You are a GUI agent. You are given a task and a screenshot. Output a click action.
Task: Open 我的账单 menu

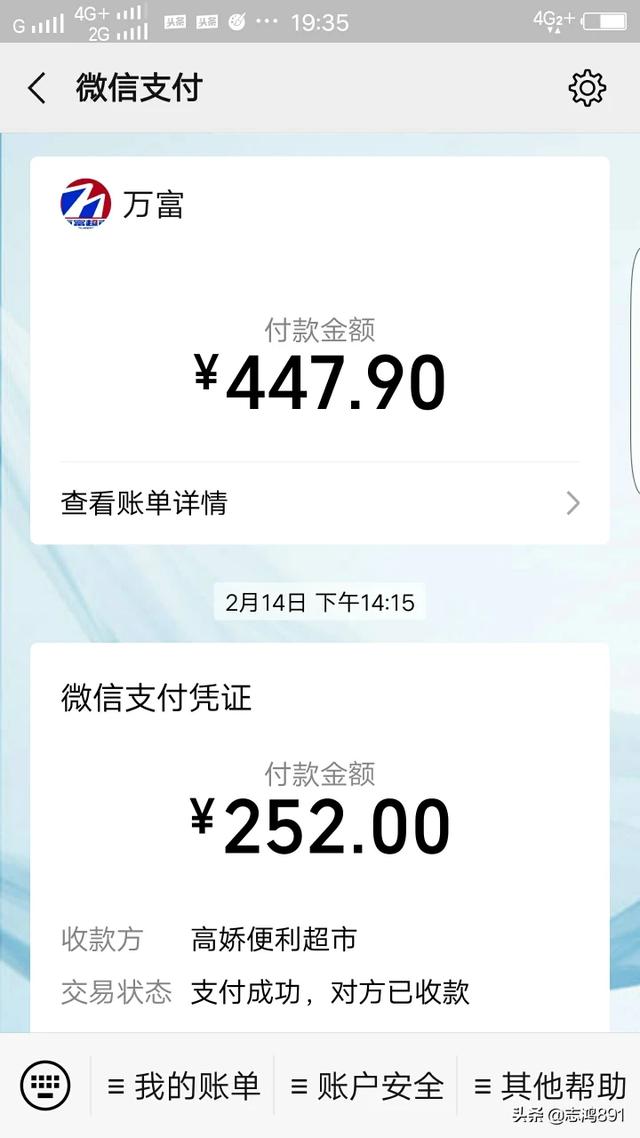pos(183,1086)
